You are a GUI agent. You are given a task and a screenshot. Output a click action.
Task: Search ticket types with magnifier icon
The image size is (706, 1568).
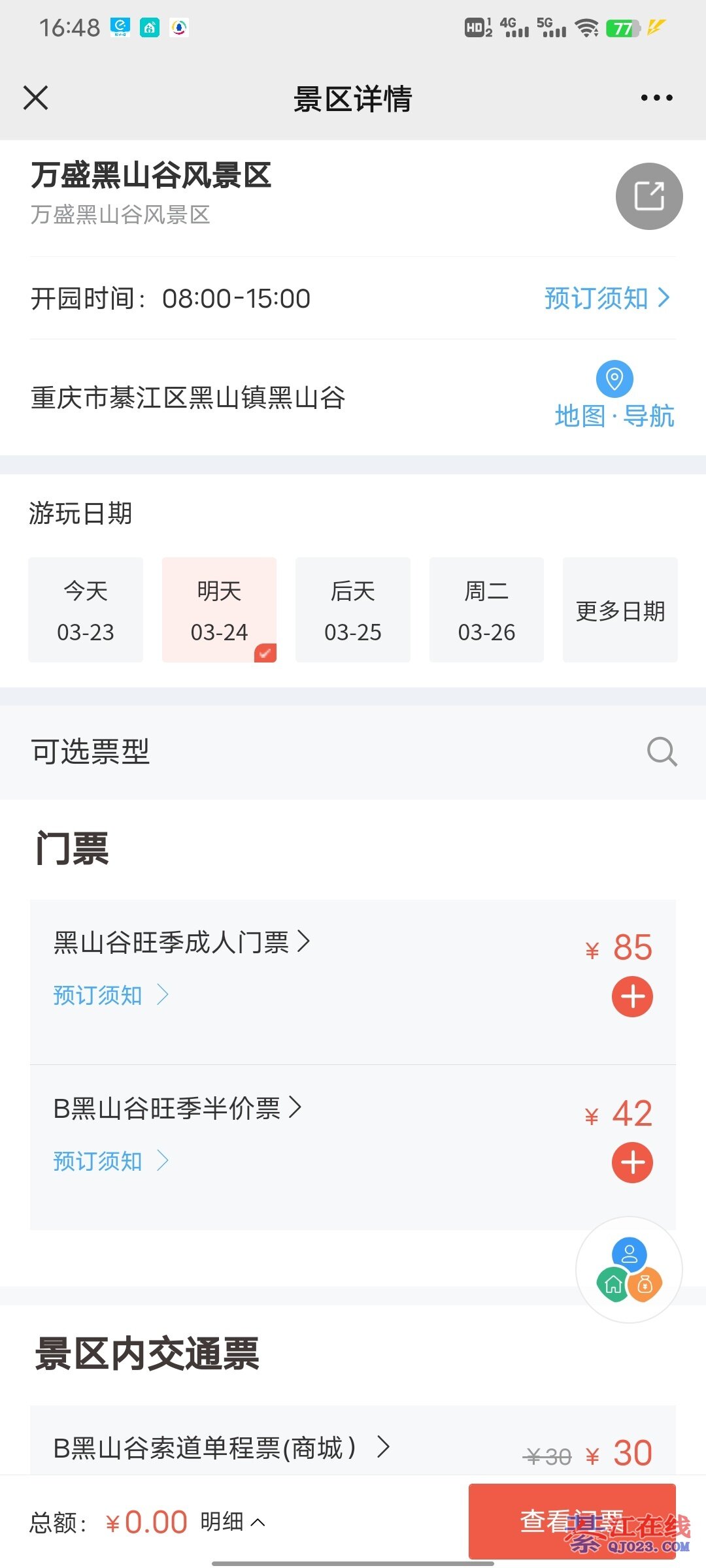tap(662, 751)
